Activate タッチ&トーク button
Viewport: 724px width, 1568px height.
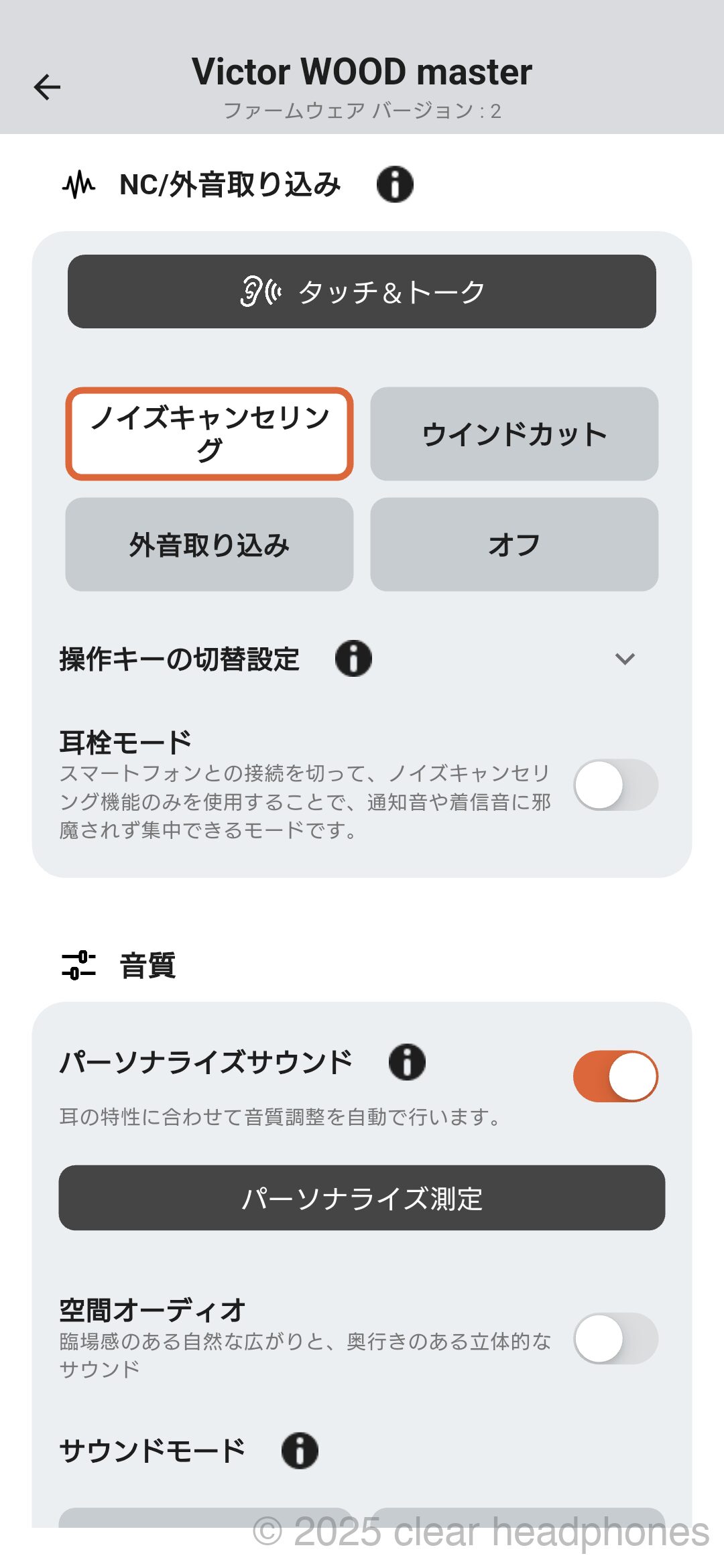pyautogui.click(x=362, y=291)
